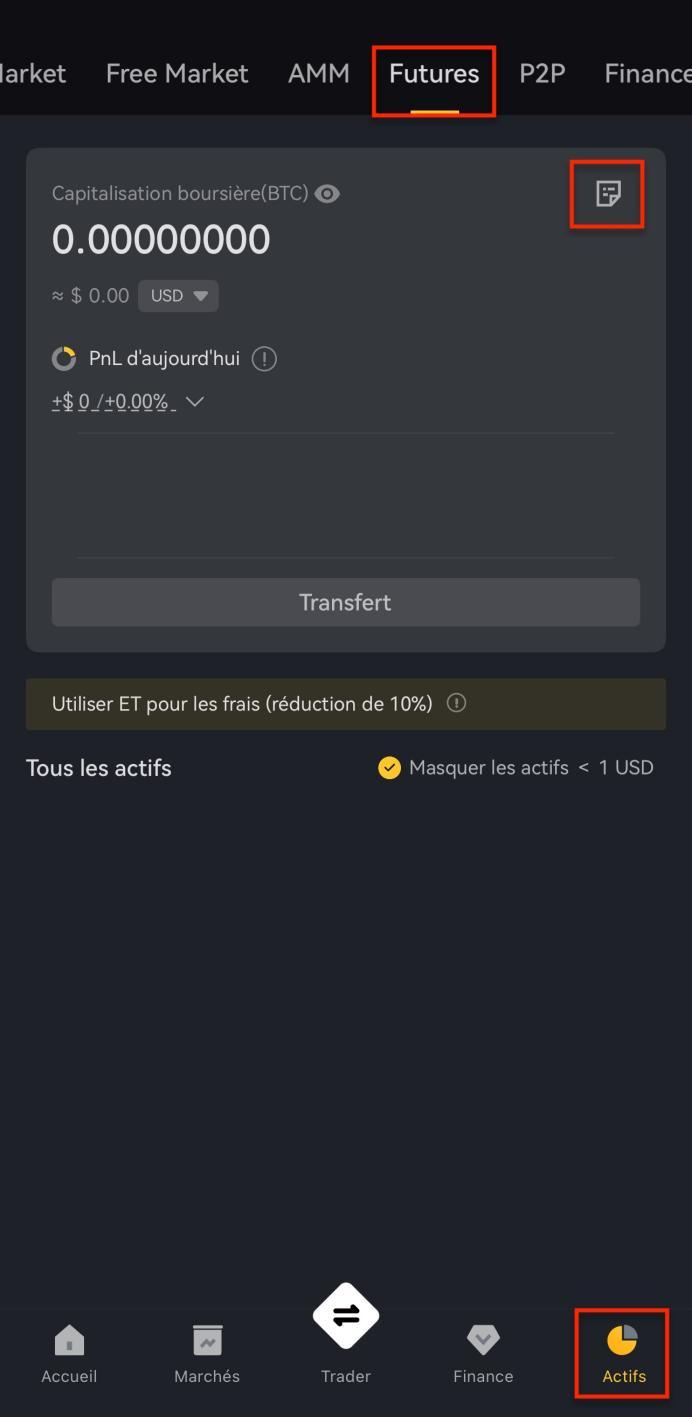This screenshot has height=1417, width=692.
Task: Expand today's PnL details chevron
Action: 195,402
